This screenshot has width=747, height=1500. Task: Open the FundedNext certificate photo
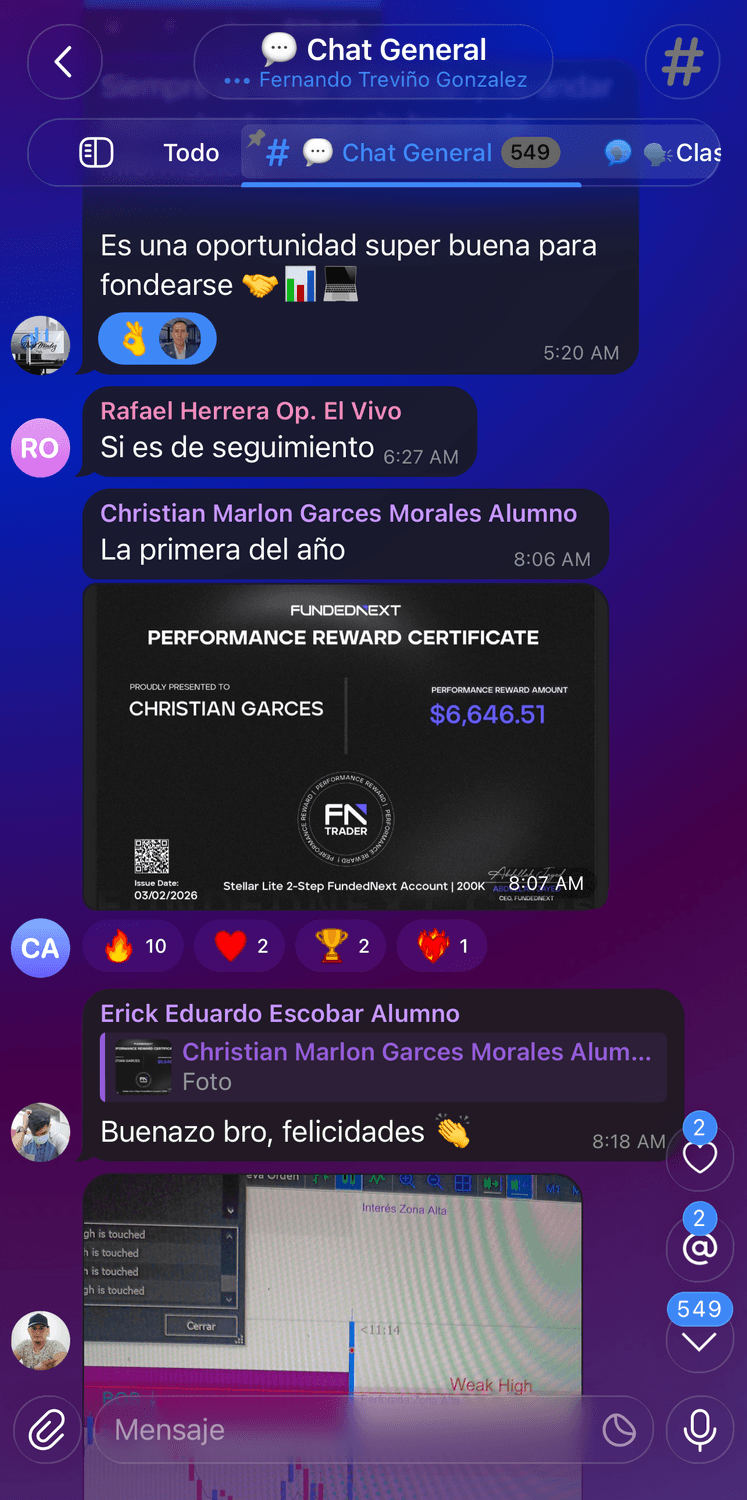pos(345,745)
